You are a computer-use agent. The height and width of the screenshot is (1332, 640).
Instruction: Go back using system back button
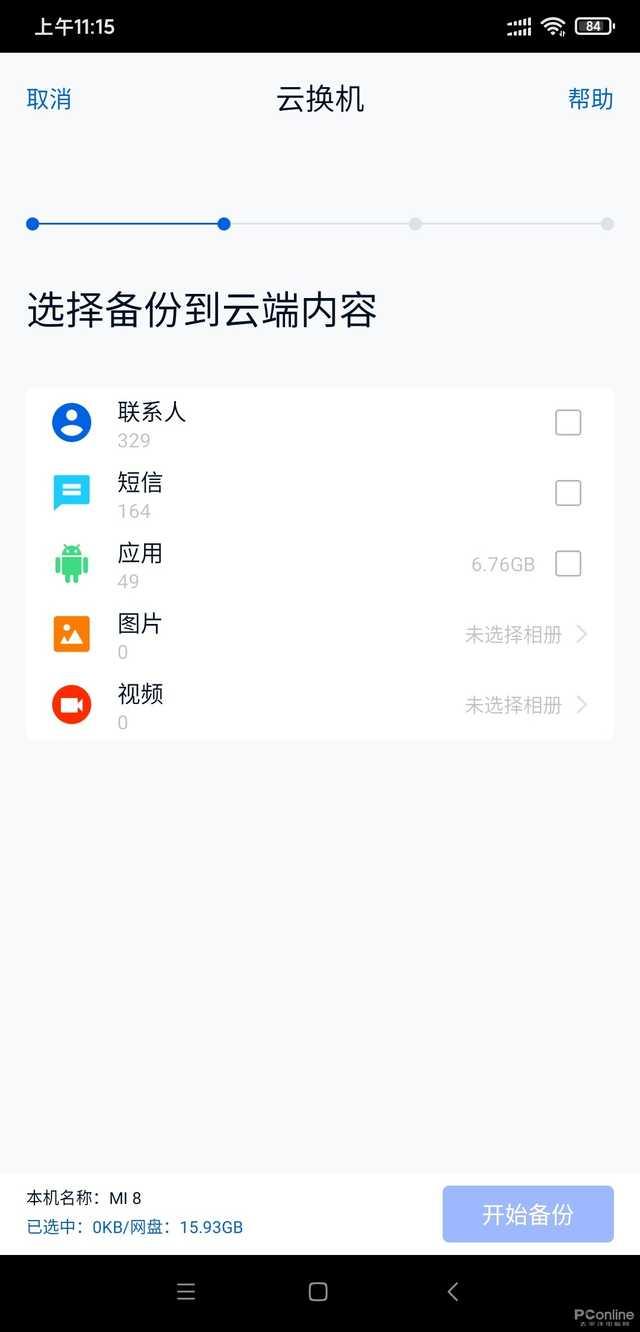point(453,1291)
